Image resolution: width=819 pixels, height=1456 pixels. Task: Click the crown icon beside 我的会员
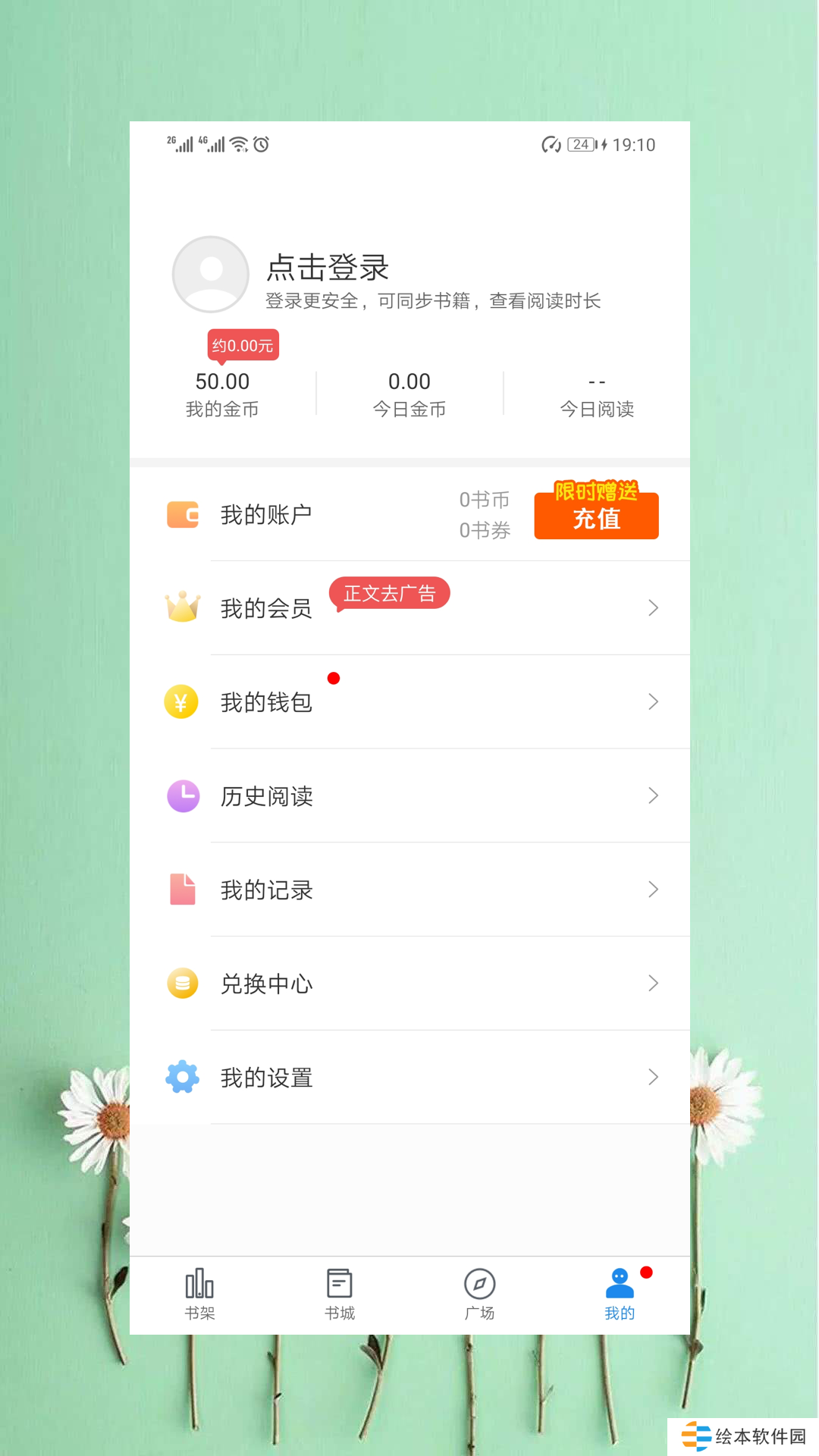(x=181, y=607)
